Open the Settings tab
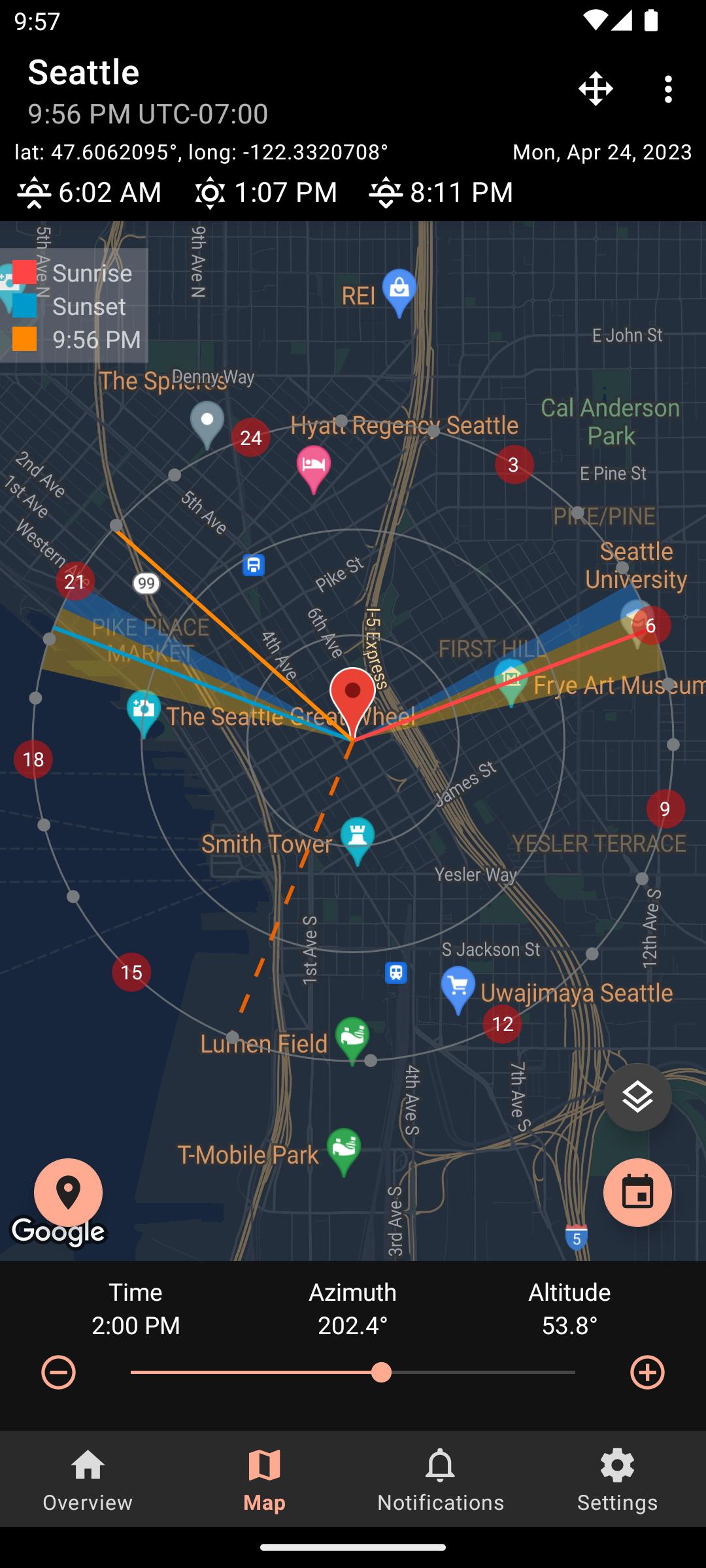This screenshot has height=1568, width=706. (x=618, y=1479)
